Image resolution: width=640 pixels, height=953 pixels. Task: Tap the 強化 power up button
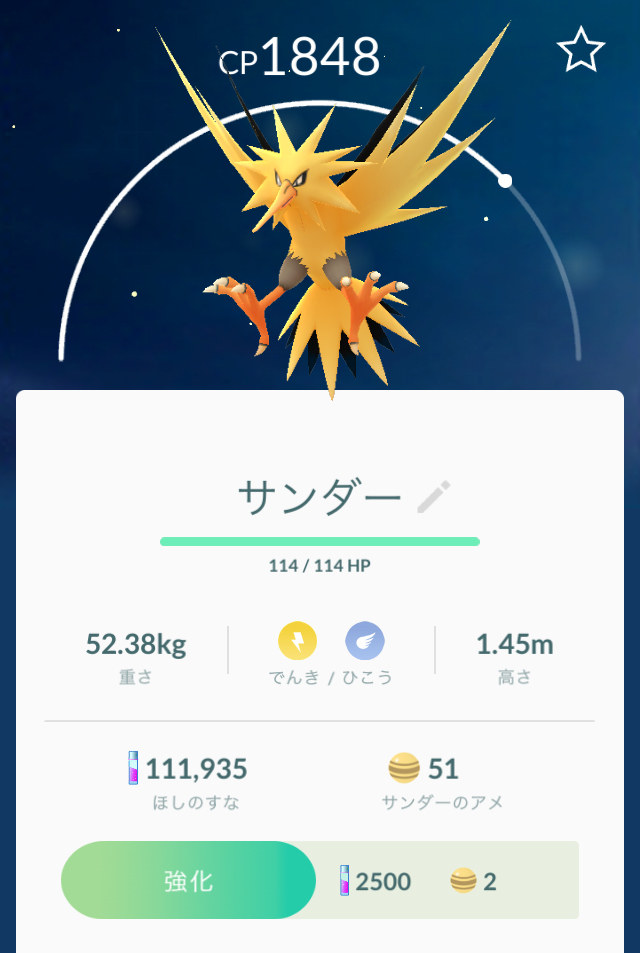click(190, 880)
